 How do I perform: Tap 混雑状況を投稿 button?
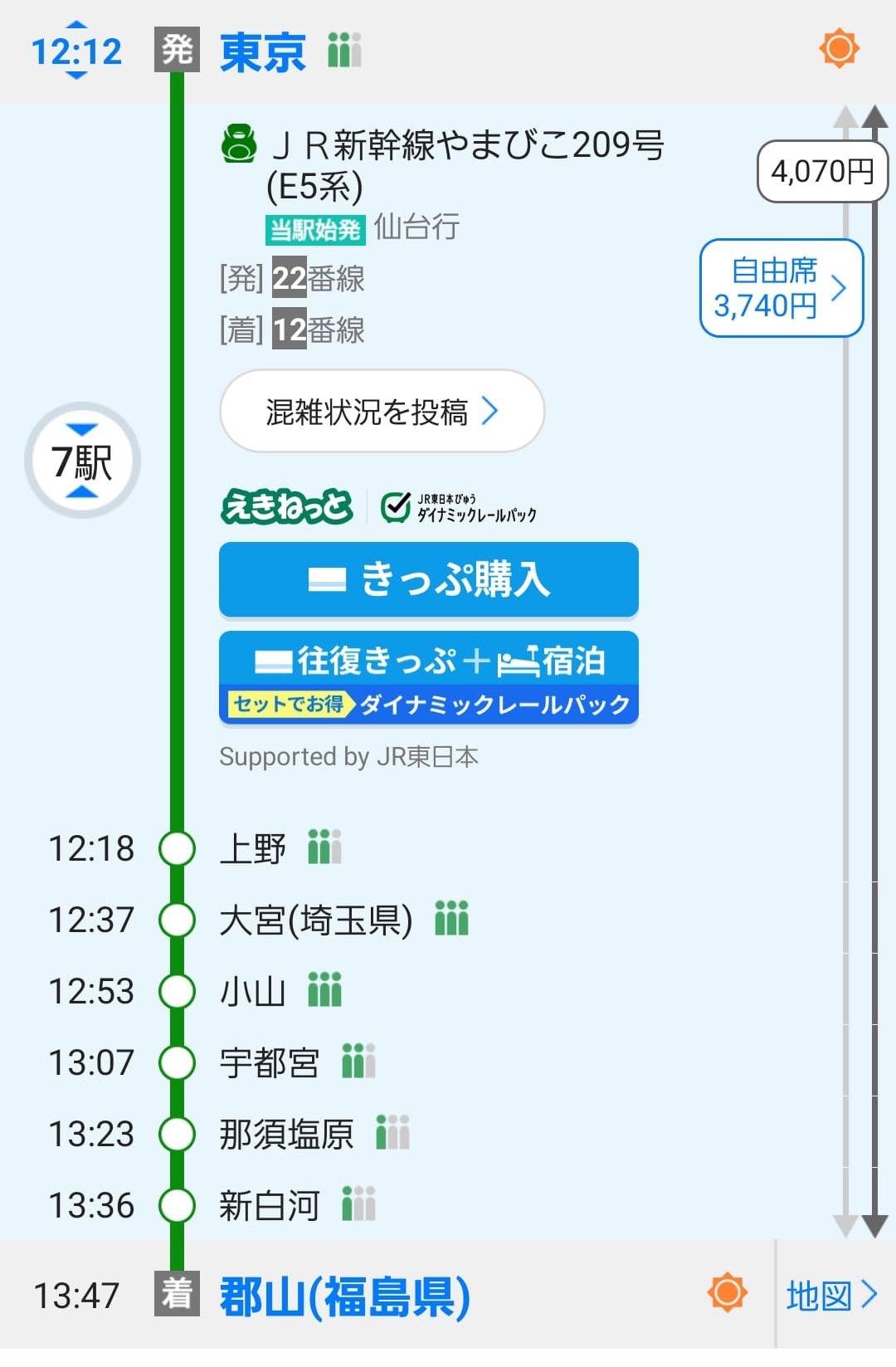pyautogui.click(x=382, y=412)
